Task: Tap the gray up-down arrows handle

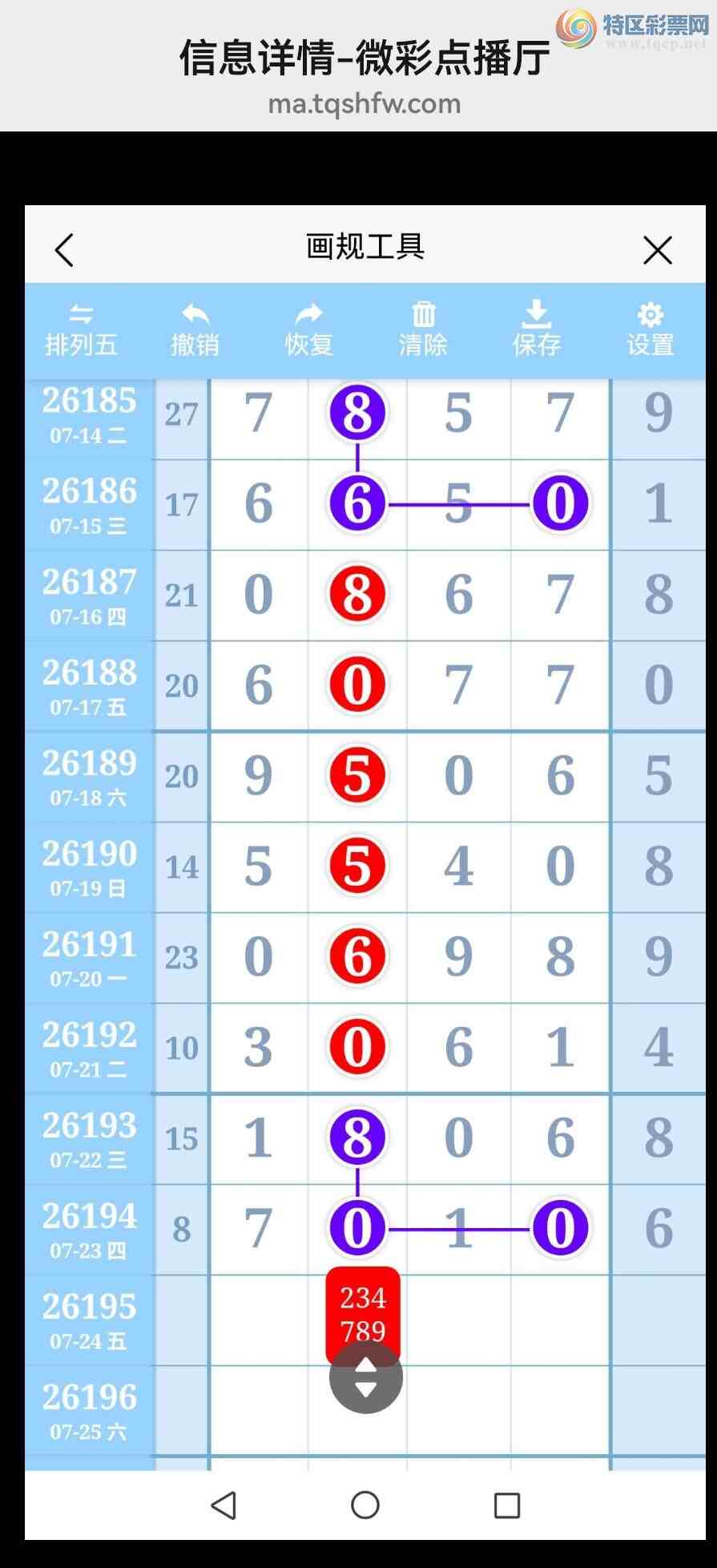Action: [366, 1377]
